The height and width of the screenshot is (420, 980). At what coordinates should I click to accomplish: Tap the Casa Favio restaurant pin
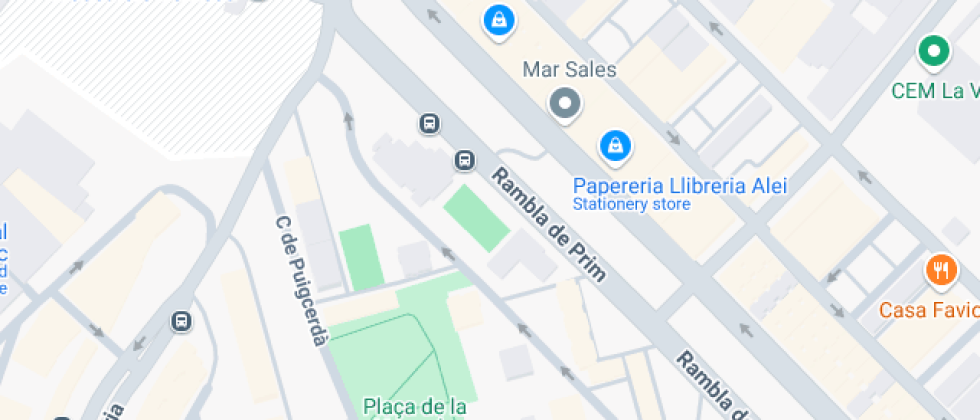(940, 269)
